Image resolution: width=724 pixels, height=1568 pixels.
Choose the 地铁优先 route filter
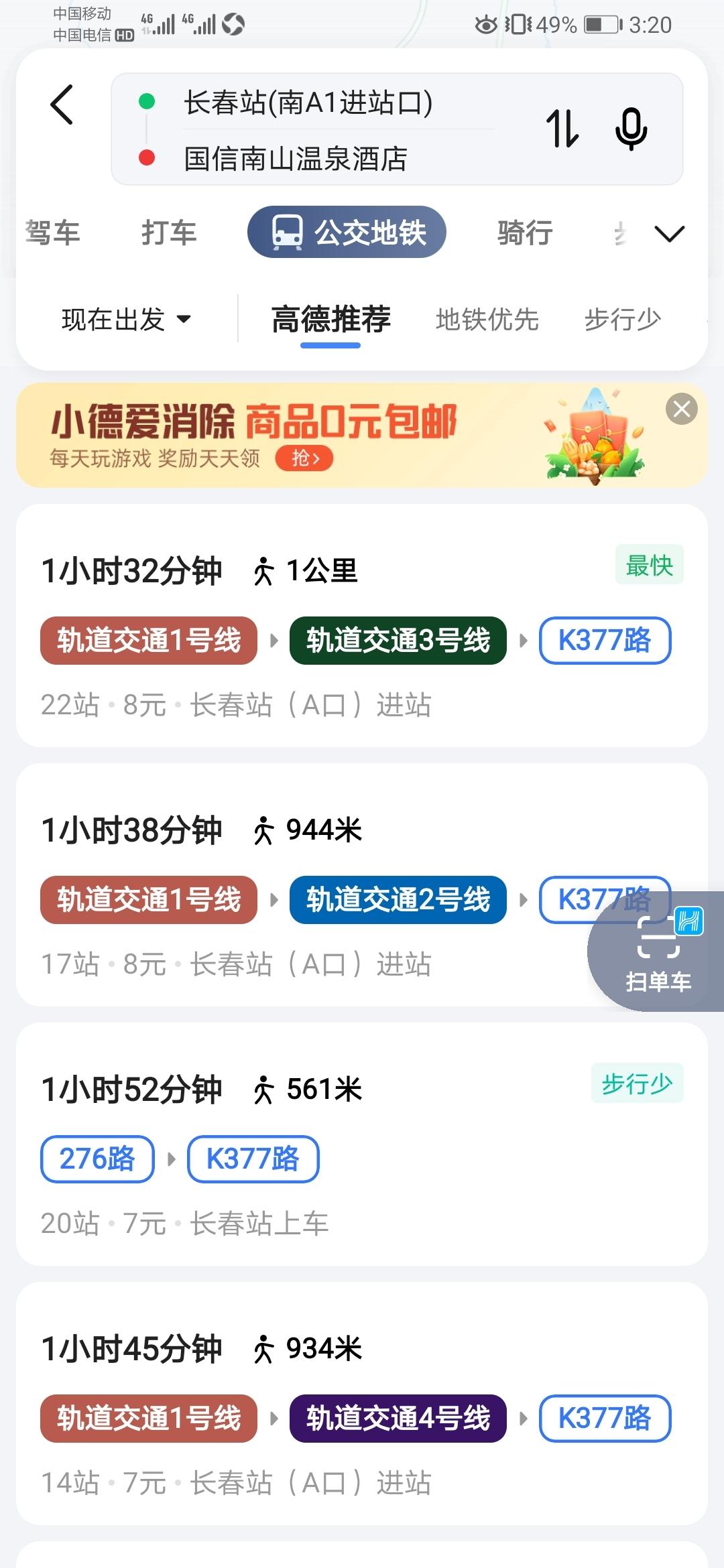[x=487, y=320]
